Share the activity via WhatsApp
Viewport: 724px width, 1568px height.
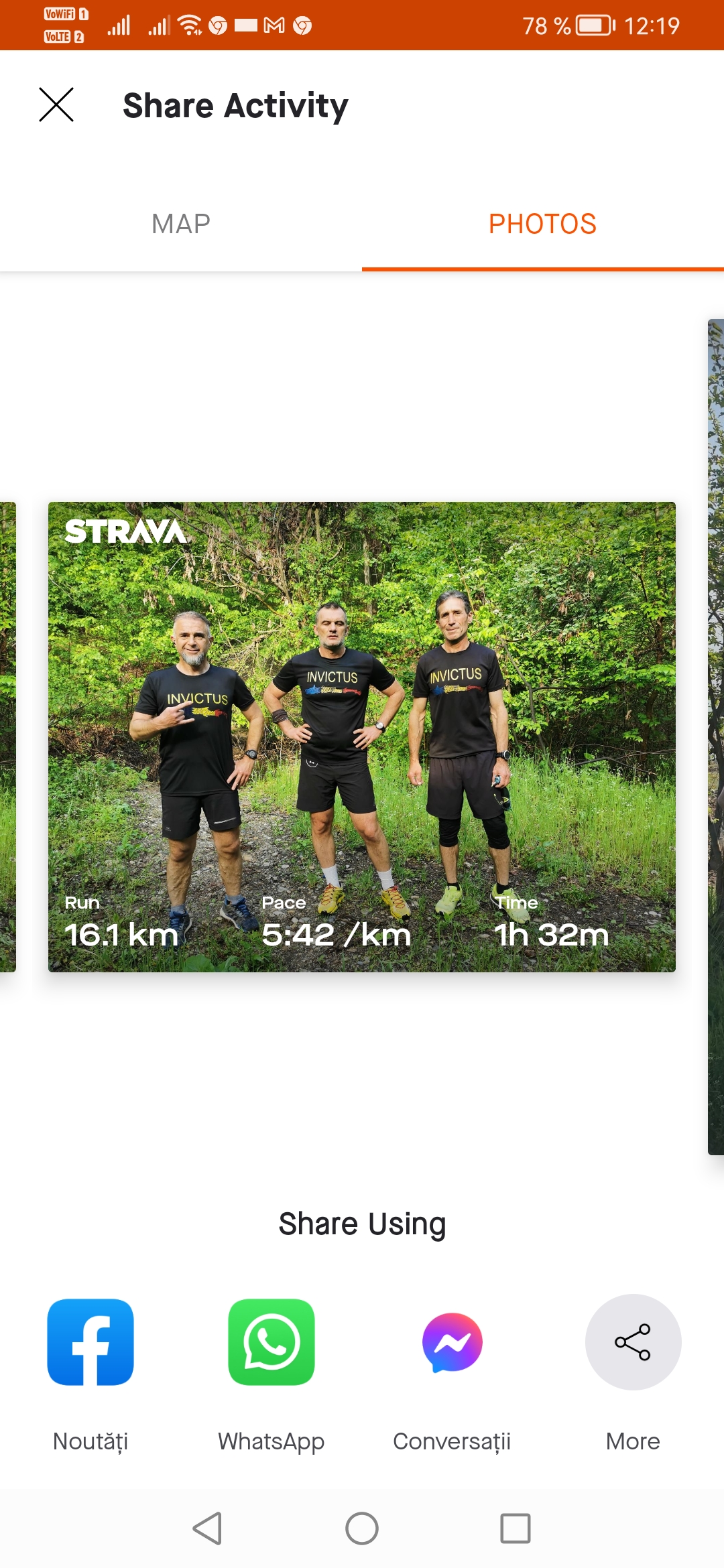click(271, 1342)
